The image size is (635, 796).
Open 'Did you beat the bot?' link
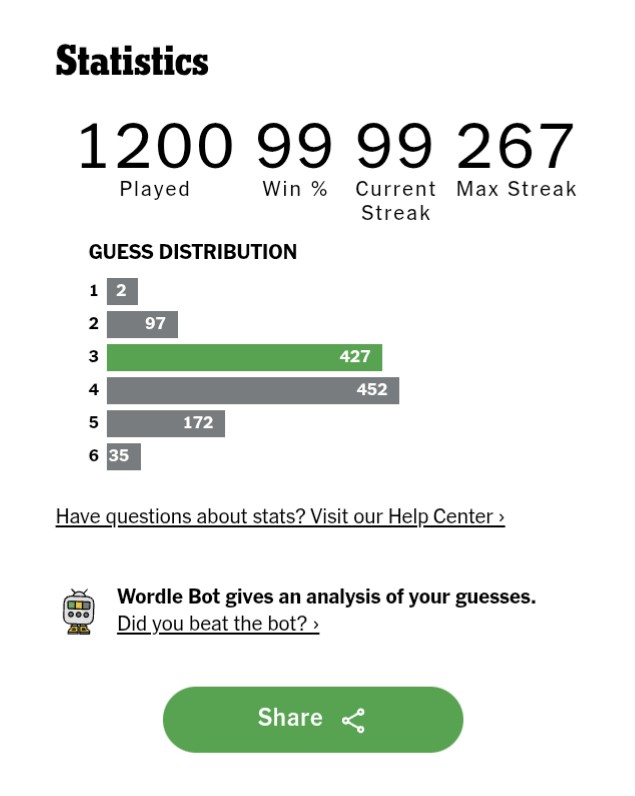(218, 624)
